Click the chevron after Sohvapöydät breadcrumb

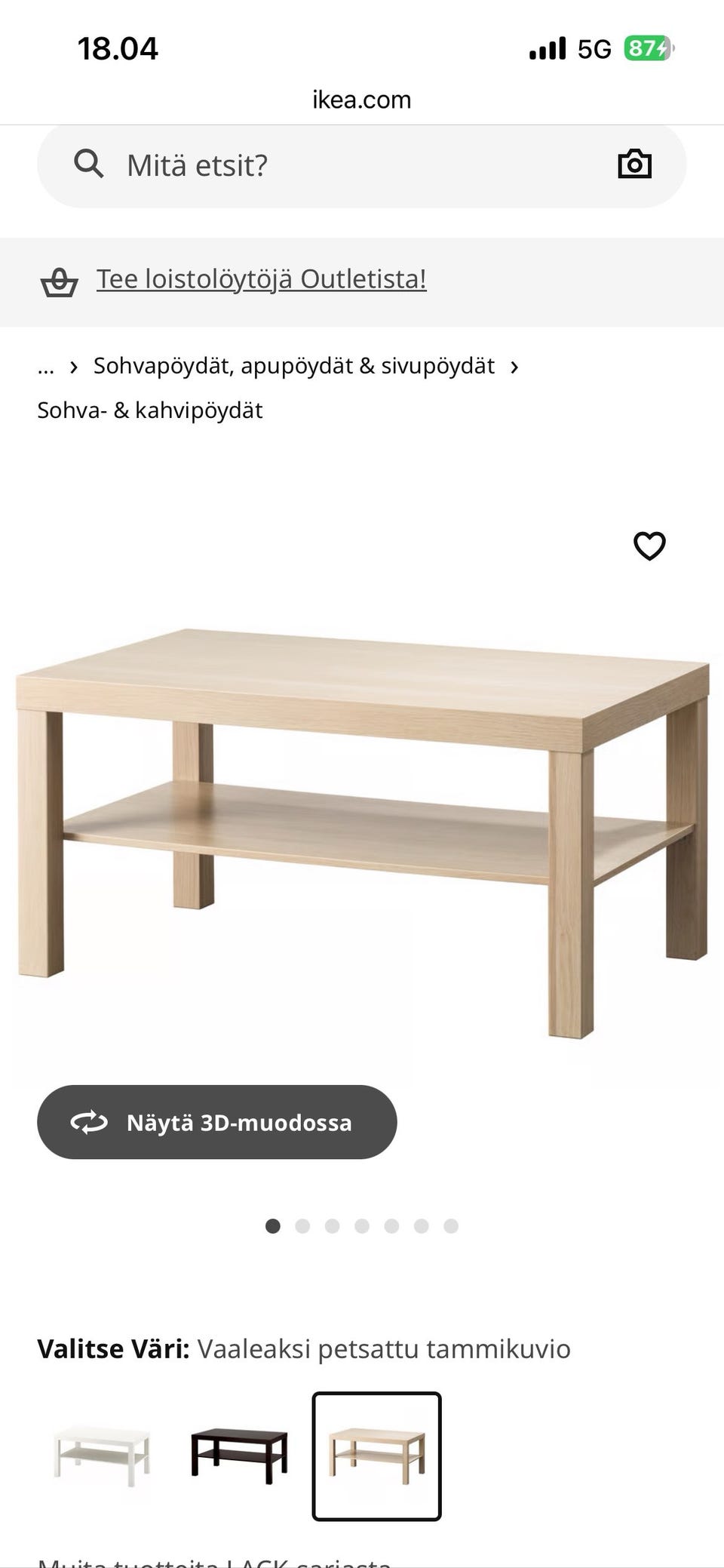coord(516,366)
